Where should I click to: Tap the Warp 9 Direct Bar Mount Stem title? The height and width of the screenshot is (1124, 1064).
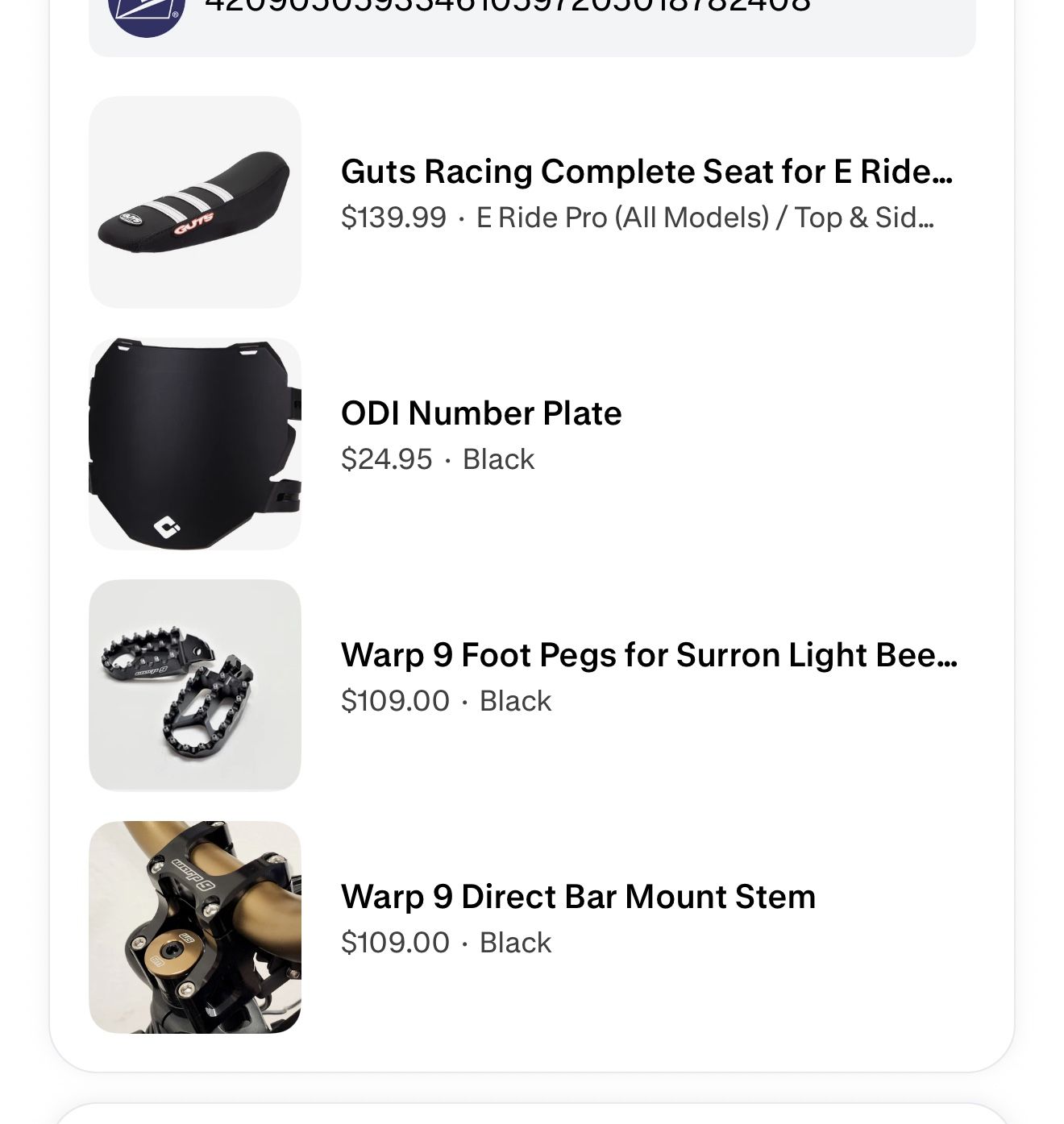(x=579, y=895)
